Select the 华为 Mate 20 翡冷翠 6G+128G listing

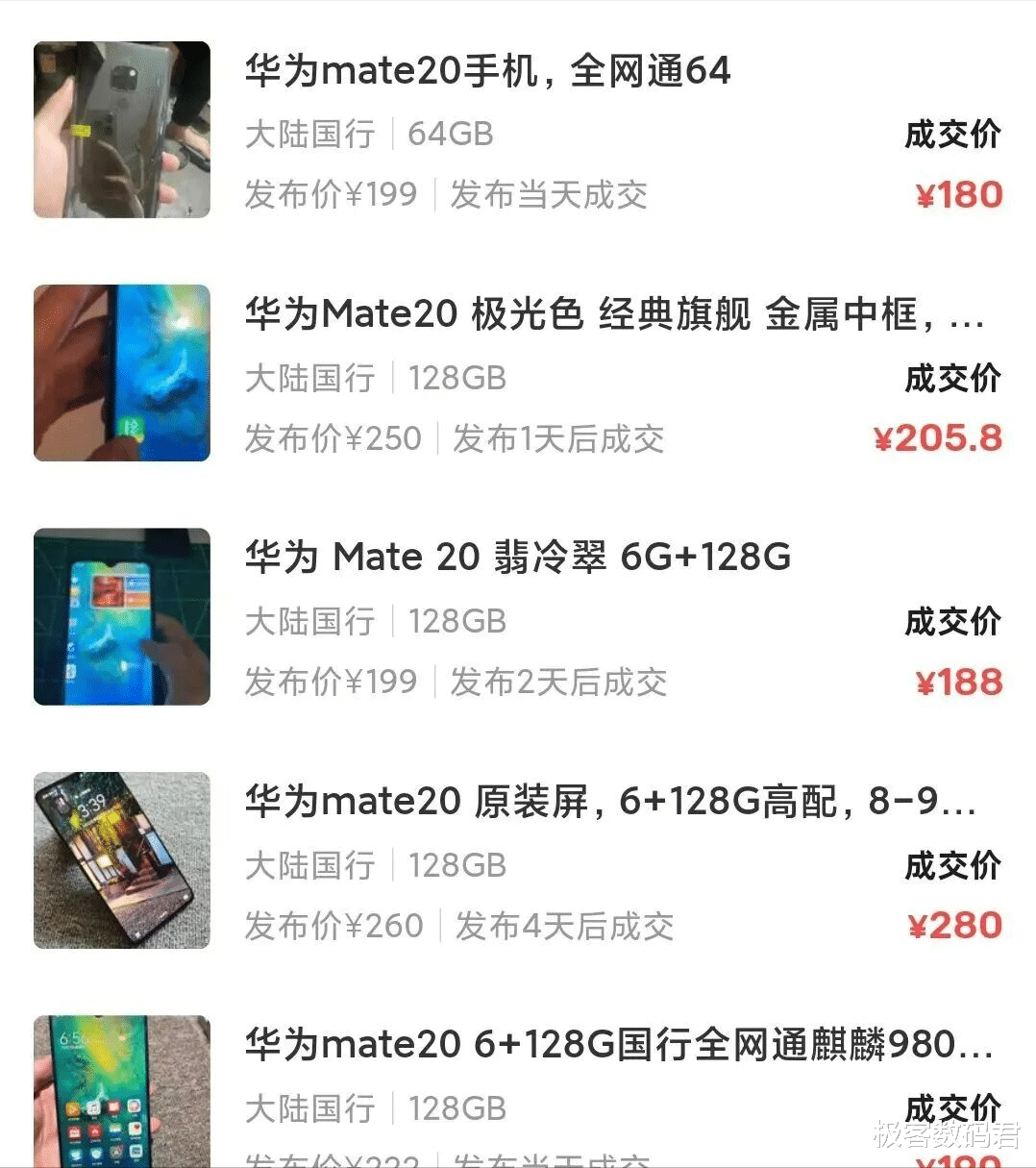pyautogui.click(x=518, y=558)
